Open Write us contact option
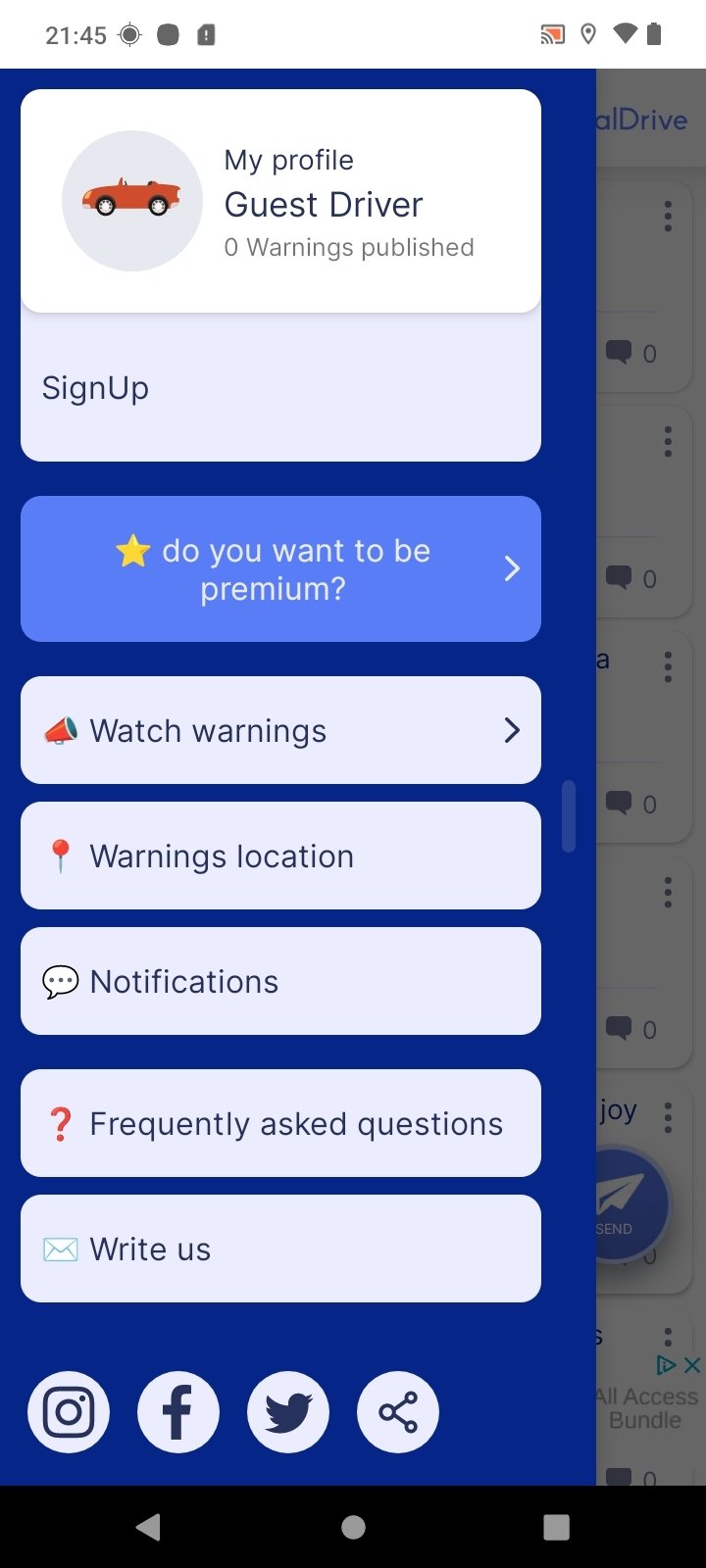The width and height of the screenshot is (706, 1568). pyautogui.click(x=280, y=1249)
